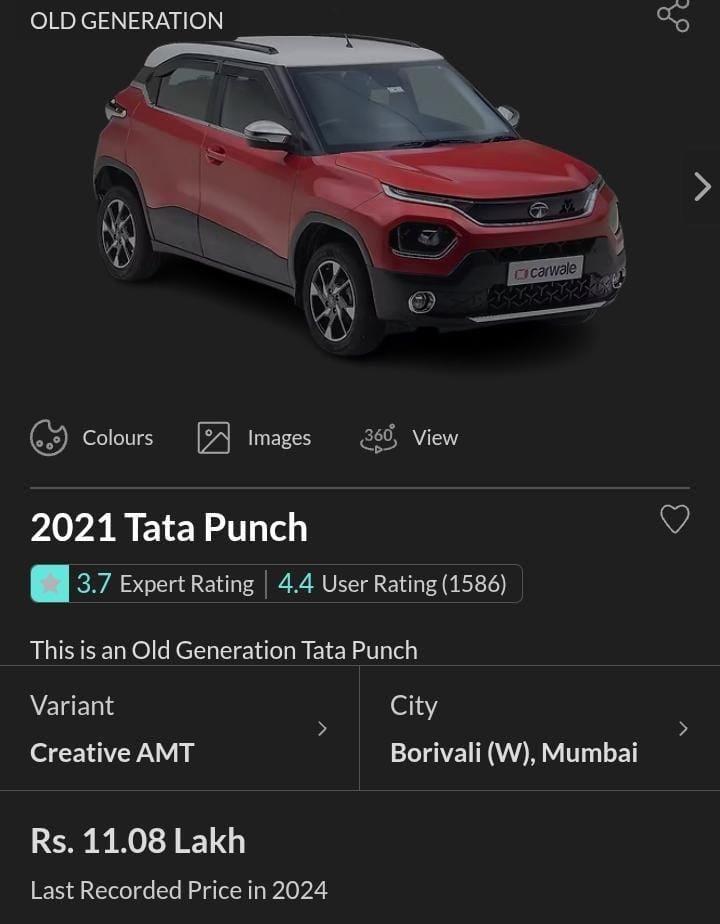The image size is (720, 924).
Task: Change the Creative AMT variant
Action: (180, 729)
